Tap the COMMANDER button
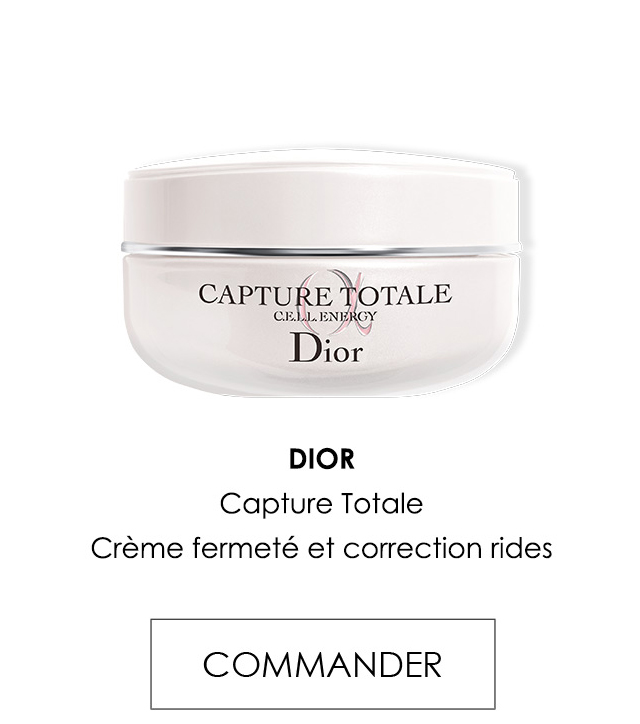 [x=322, y=664]
